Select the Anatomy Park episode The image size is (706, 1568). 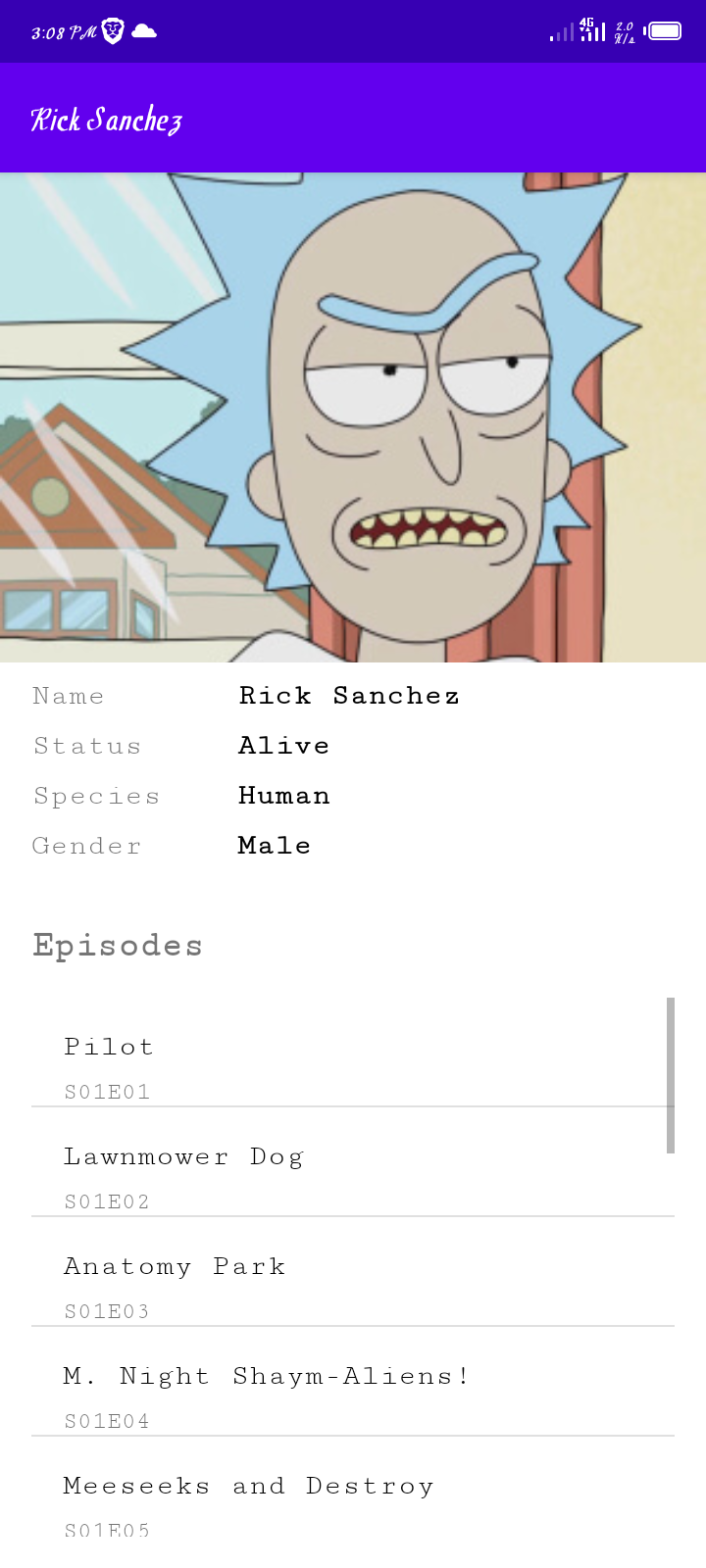(x=352, y=1284)
